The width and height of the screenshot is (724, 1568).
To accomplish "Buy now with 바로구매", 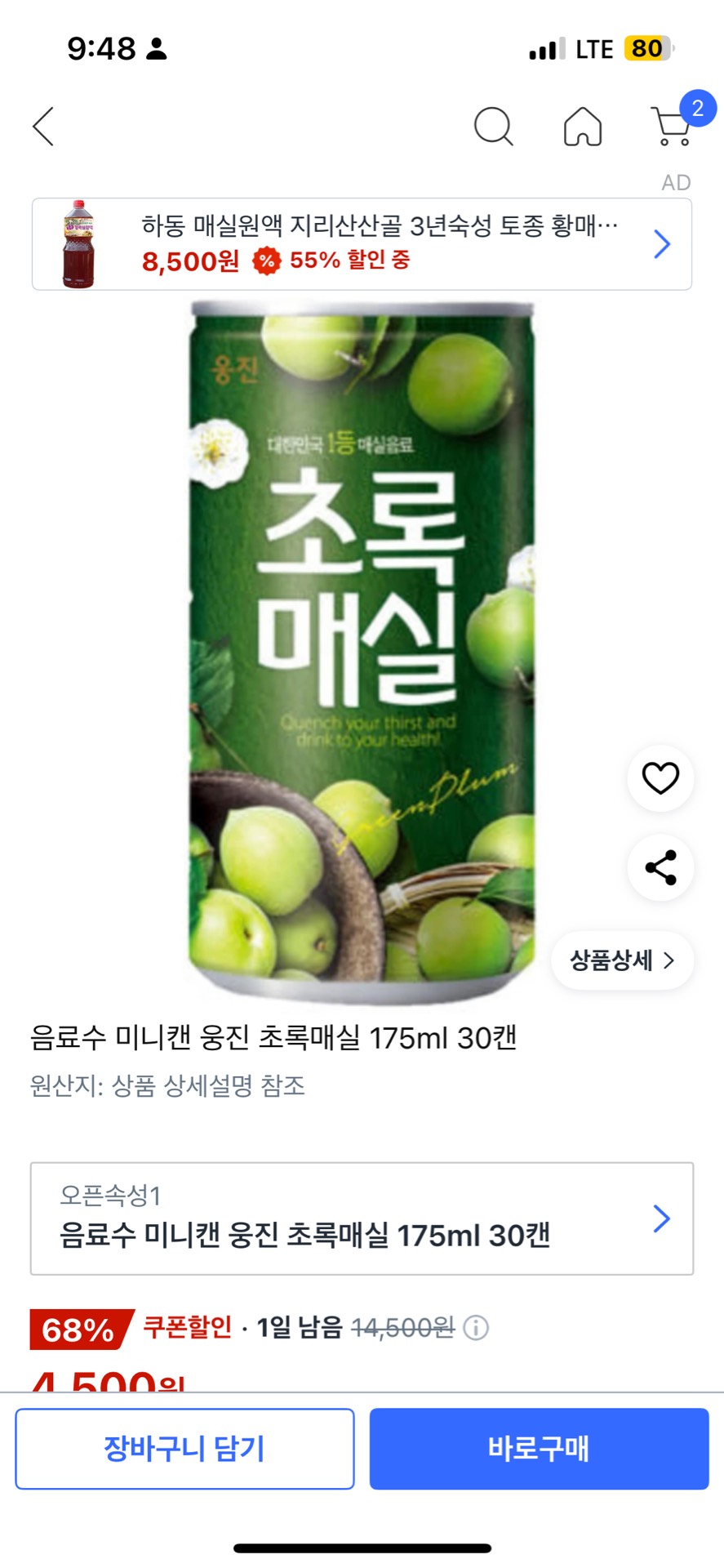I will coord(539,1449).
